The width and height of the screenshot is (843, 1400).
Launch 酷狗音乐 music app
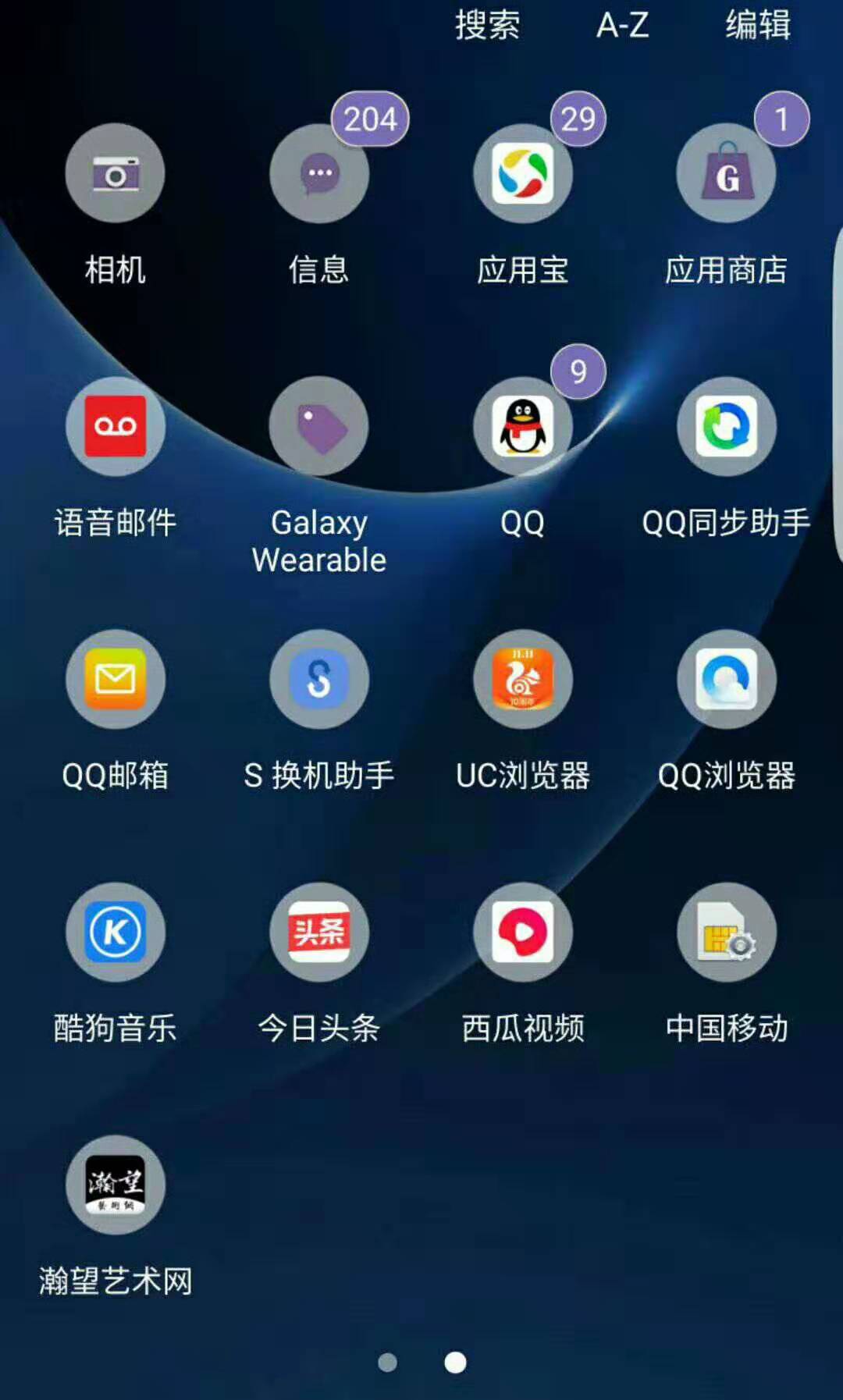tap(116, 932)
